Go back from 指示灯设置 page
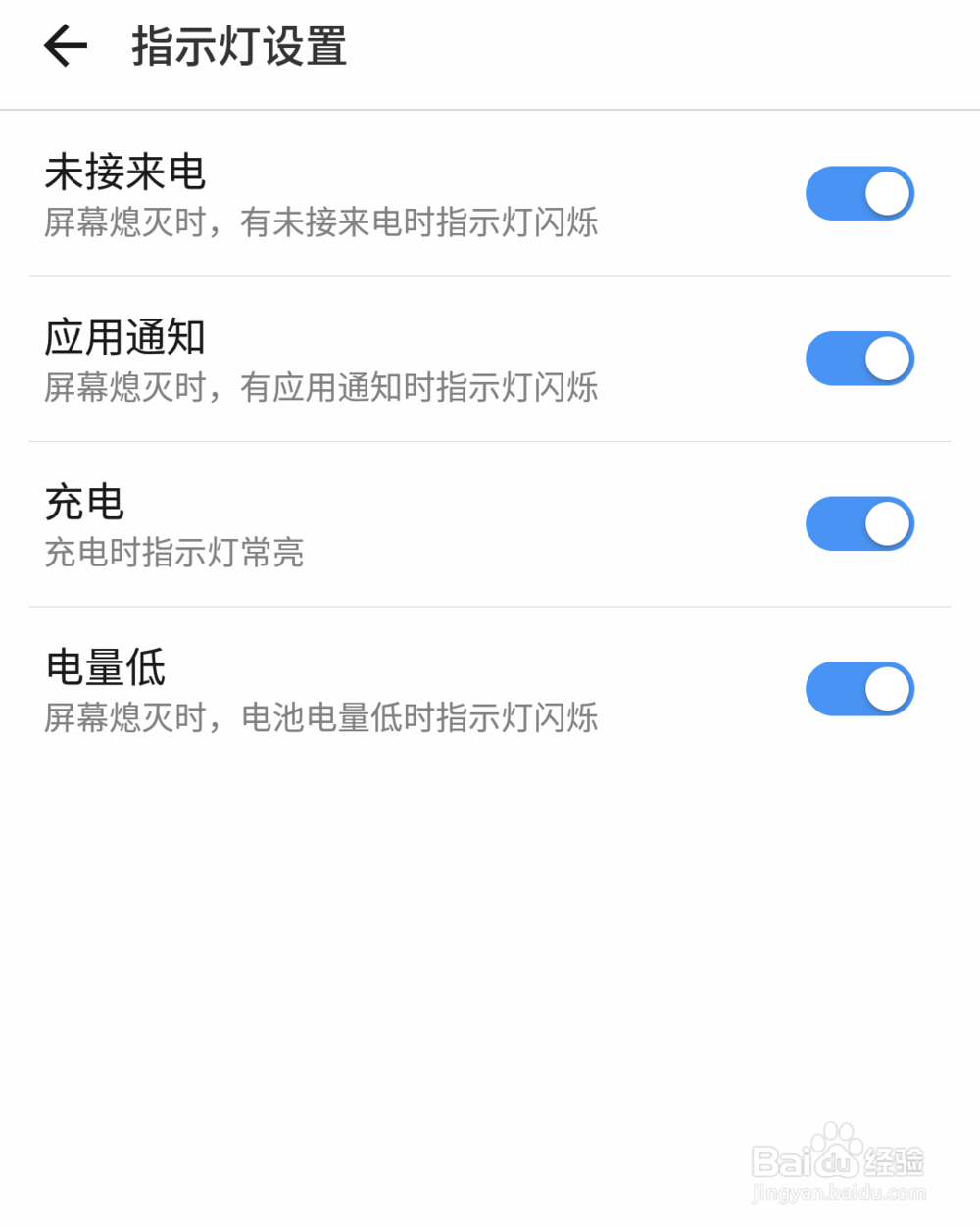This screenshot has width=980, height=1226. click(66, 46)
